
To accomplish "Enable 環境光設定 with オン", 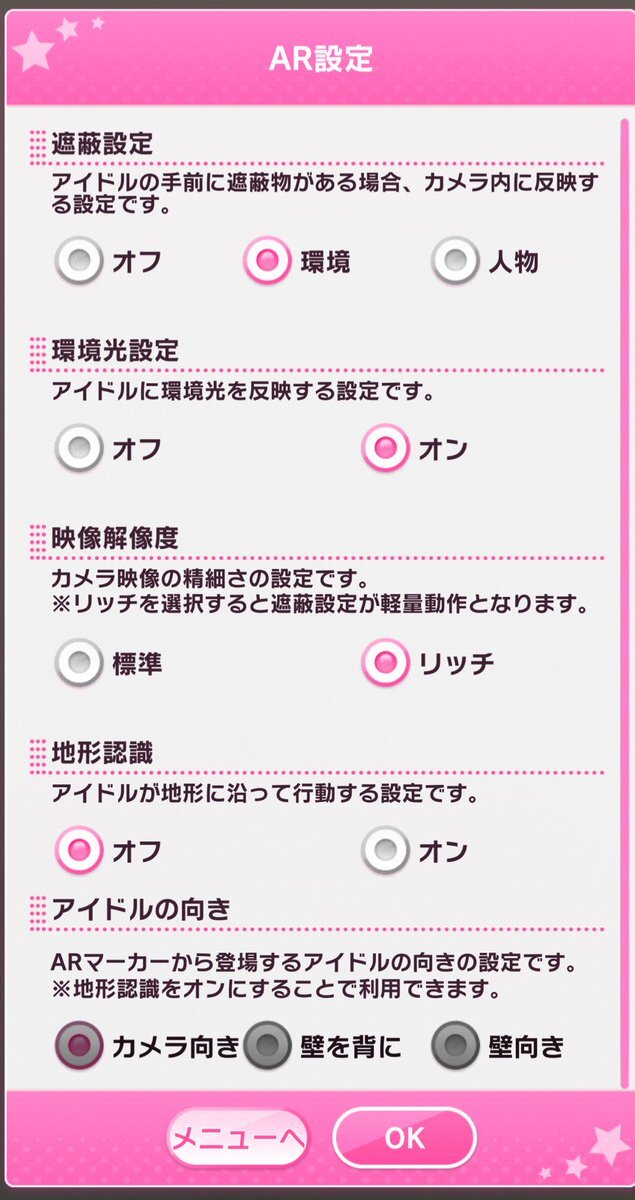I will (386, 449).
